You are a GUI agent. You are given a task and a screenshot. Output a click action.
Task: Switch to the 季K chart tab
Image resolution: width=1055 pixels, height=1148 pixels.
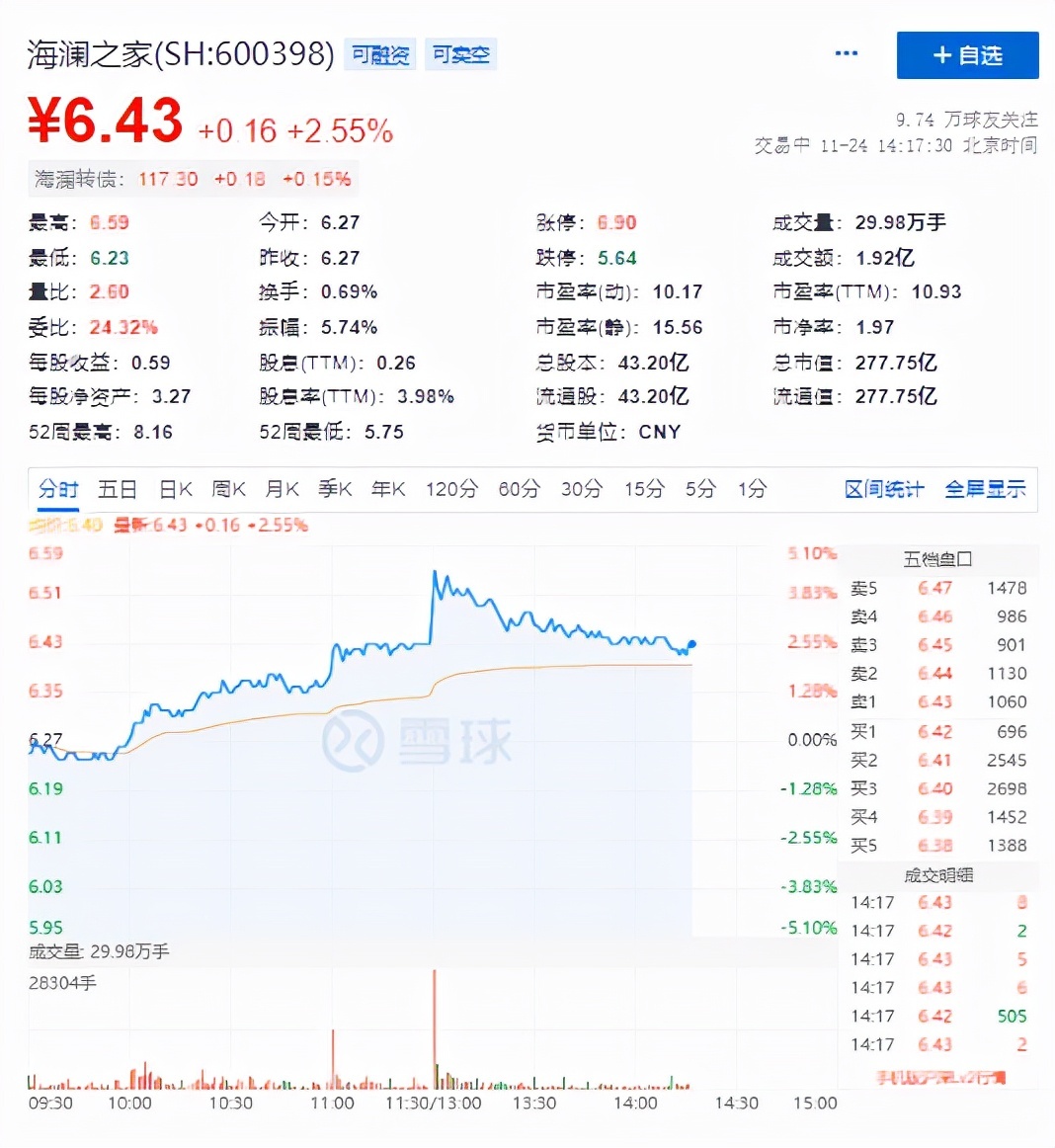point(335,489)
